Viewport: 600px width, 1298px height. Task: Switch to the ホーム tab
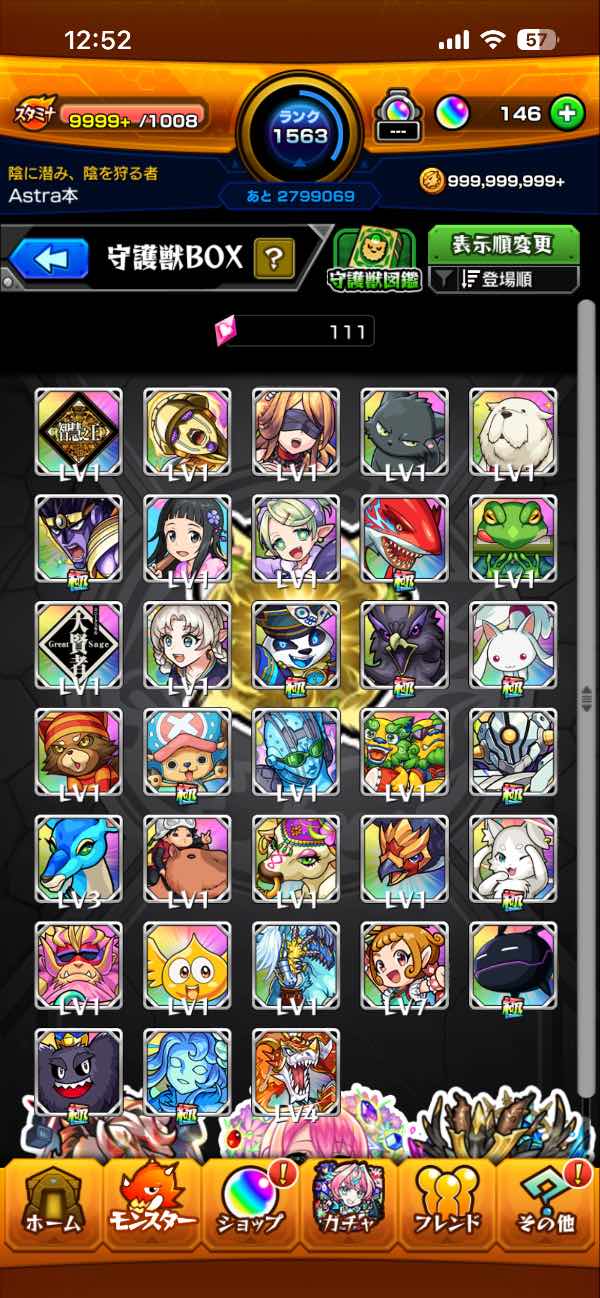coord(50,1209)
